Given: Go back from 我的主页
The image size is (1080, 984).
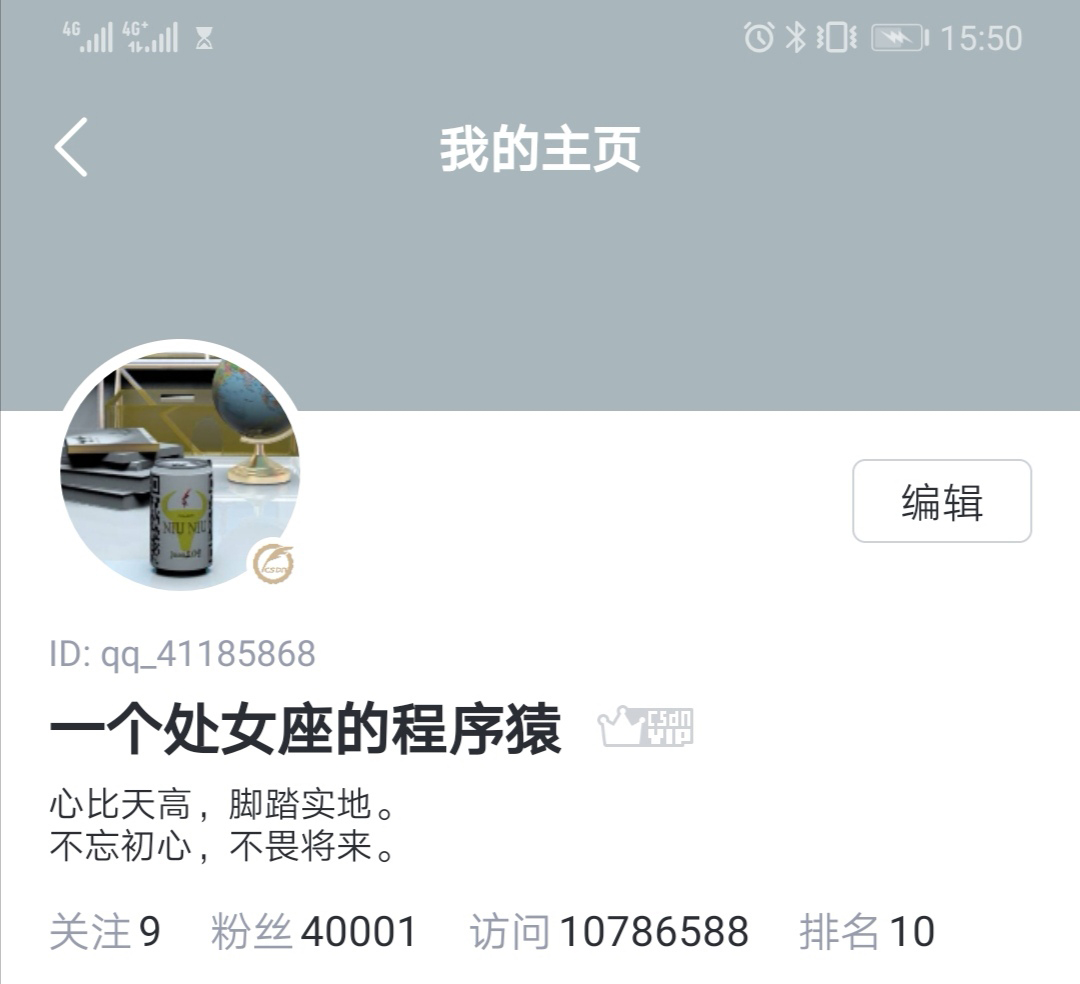Looking at the screenshot, I should pos(71,148).
